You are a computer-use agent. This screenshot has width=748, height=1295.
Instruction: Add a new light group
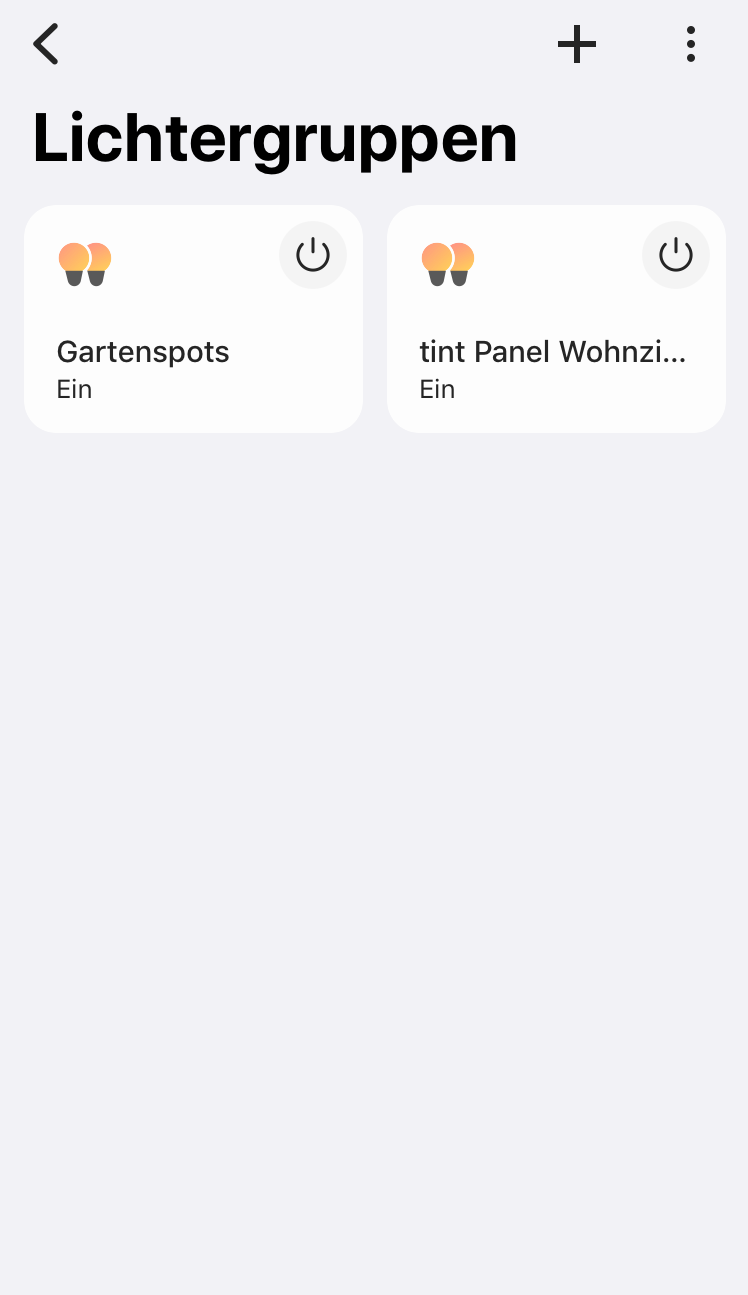pyautogui.click(x=577, y=45)
